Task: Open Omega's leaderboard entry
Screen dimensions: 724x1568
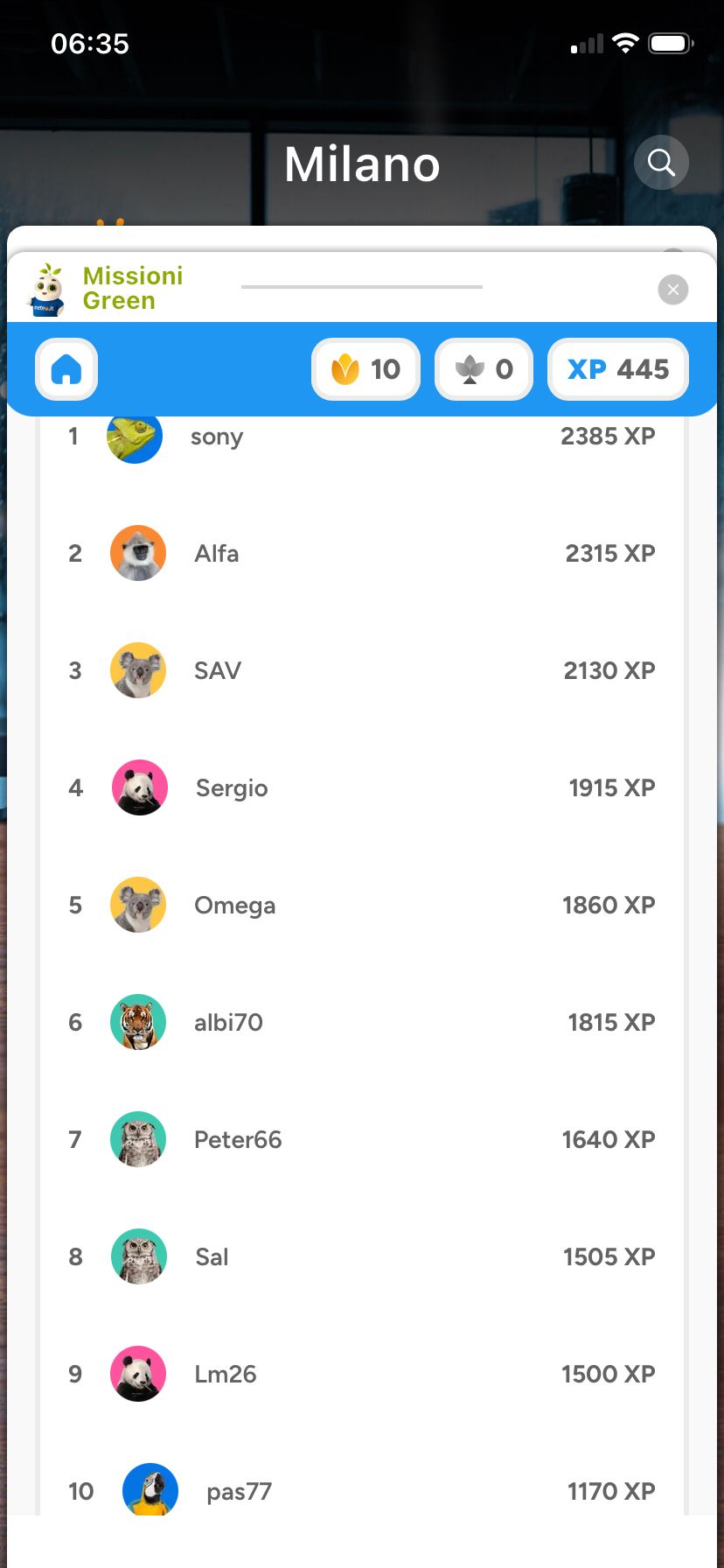Action: 361,905
